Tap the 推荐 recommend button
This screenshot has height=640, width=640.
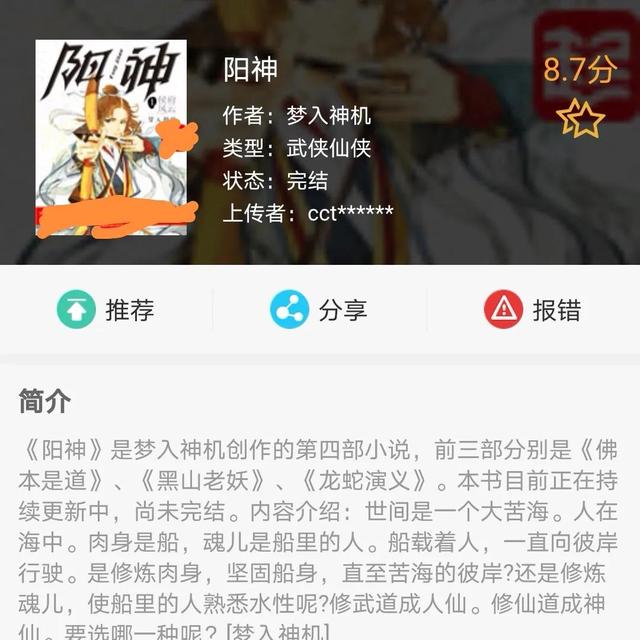(105, 310)
